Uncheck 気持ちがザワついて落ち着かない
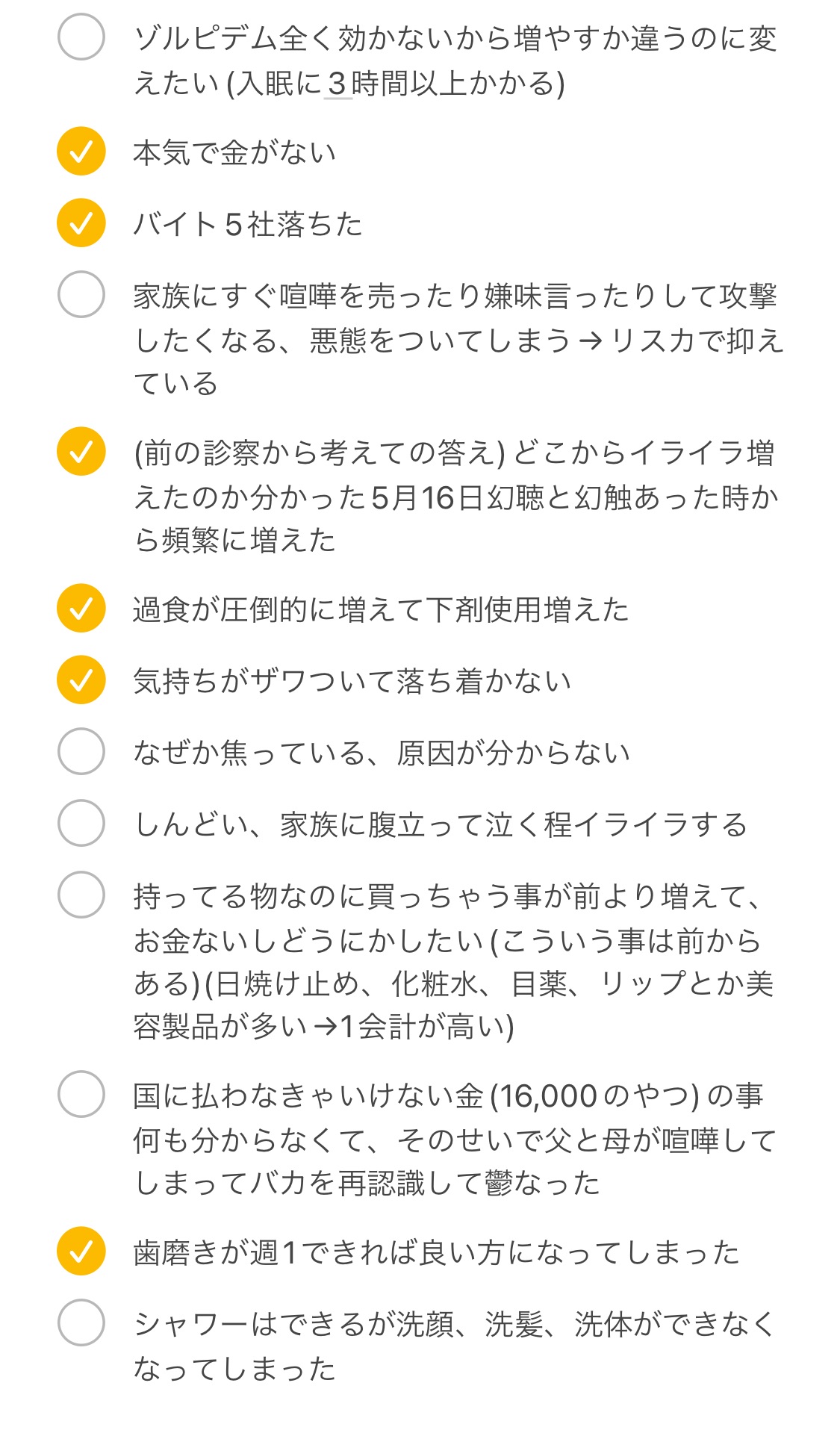 pyautogui.click(x=81, y=680)
